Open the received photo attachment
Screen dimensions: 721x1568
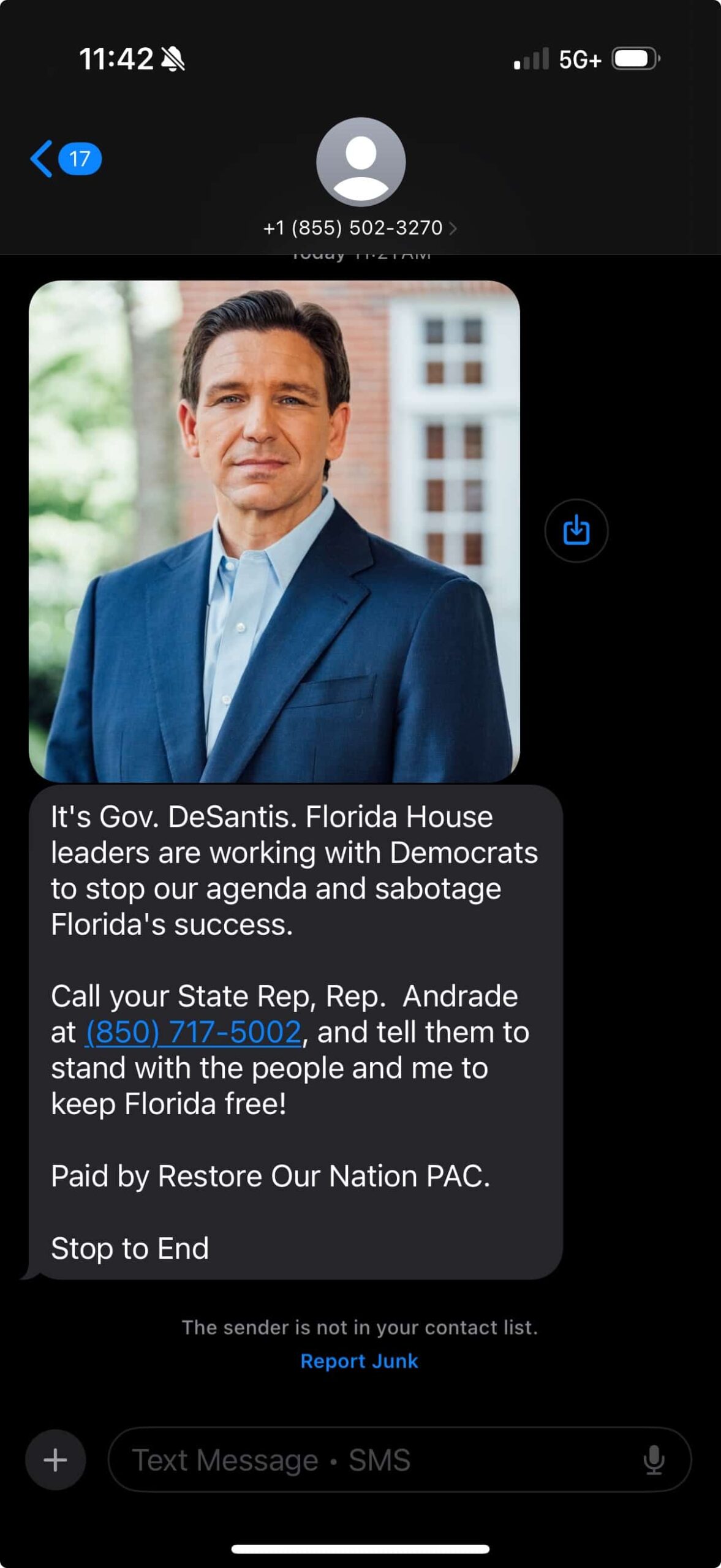coord(274,531)
